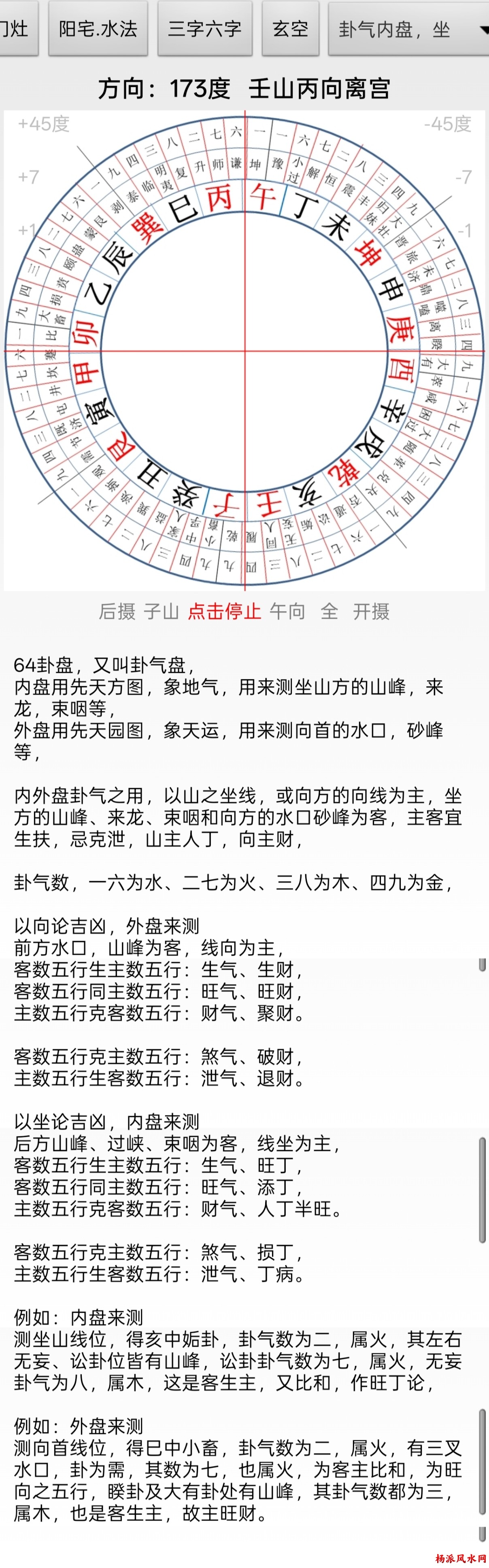Rotate compass by -45度

[448, 124]
